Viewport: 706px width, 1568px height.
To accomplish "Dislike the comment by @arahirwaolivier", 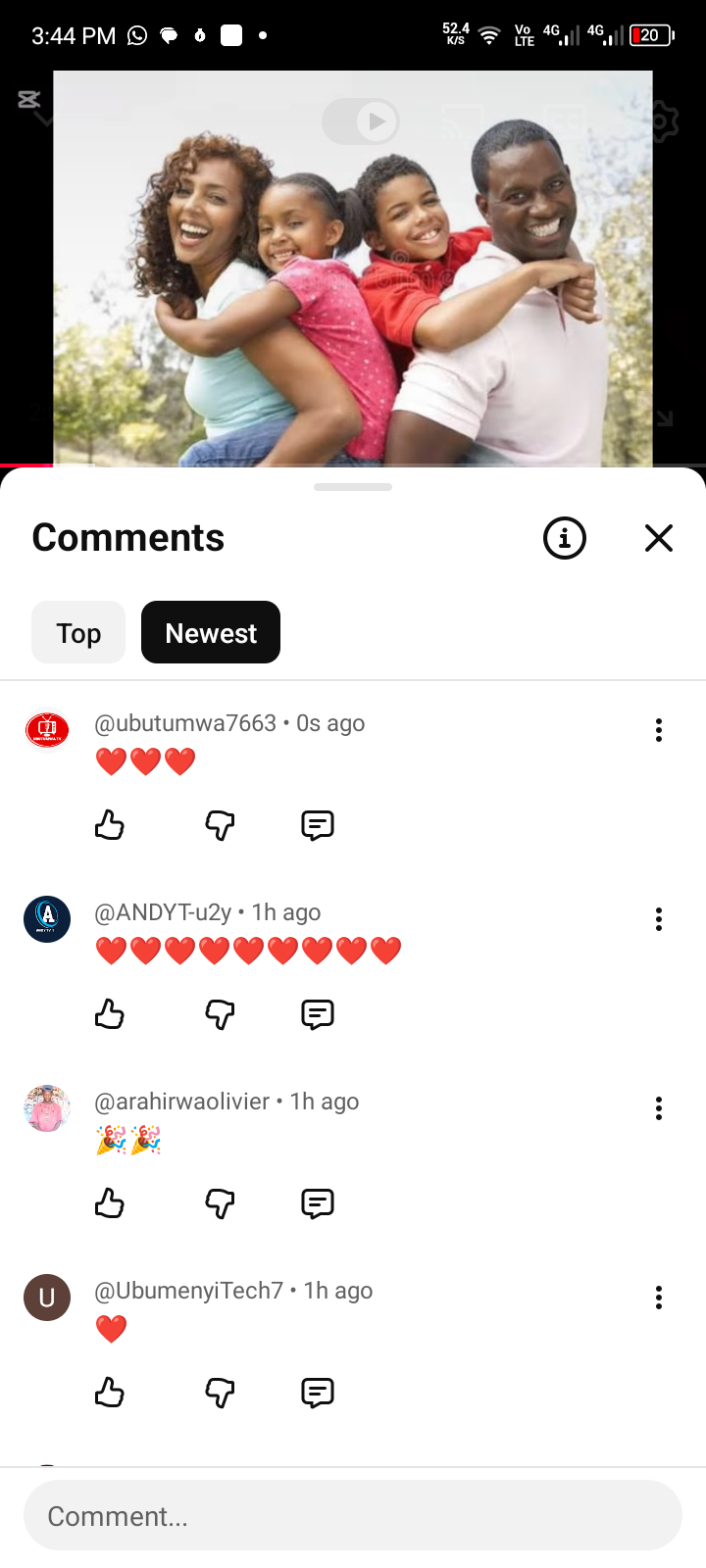I will (x=220, y=1203).
